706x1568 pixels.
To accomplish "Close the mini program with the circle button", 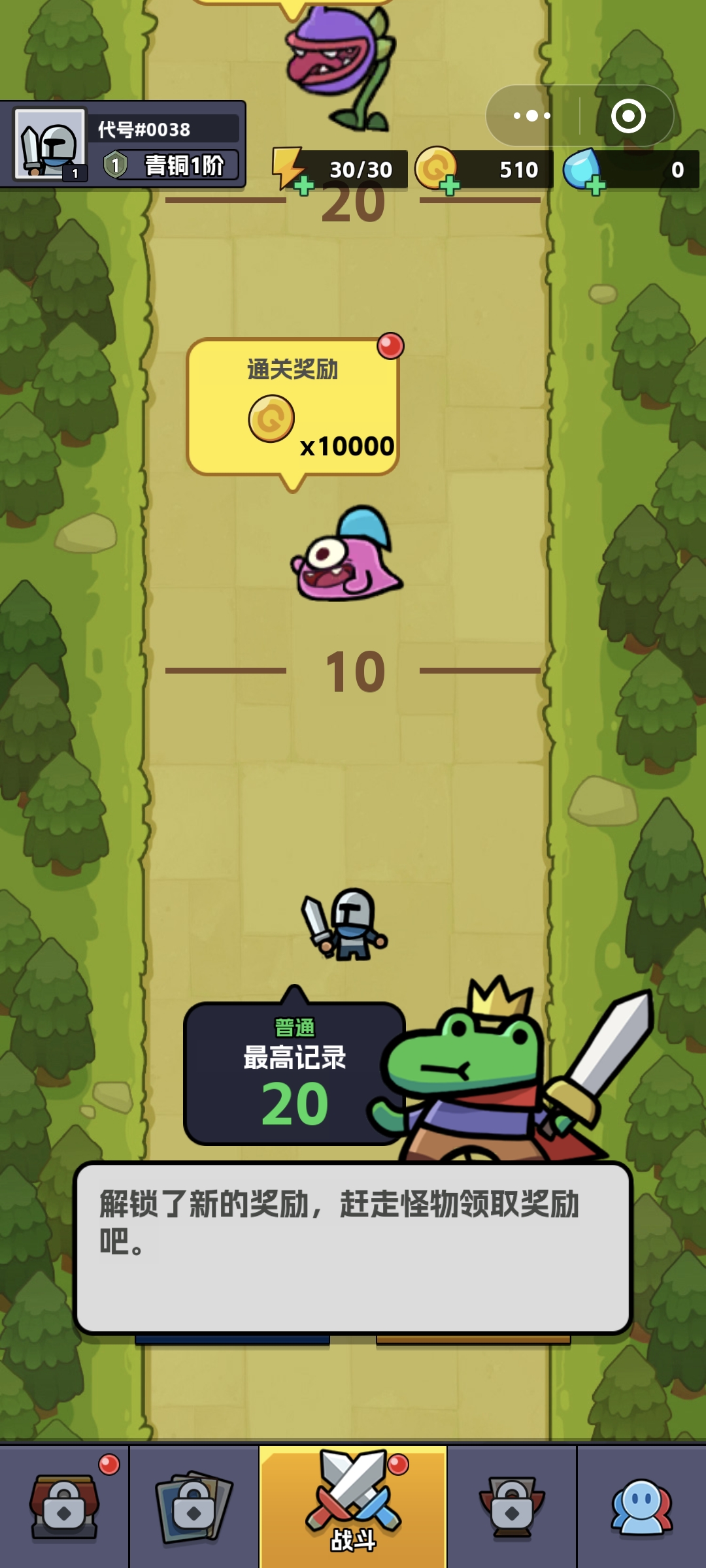I will pos(628,116).
